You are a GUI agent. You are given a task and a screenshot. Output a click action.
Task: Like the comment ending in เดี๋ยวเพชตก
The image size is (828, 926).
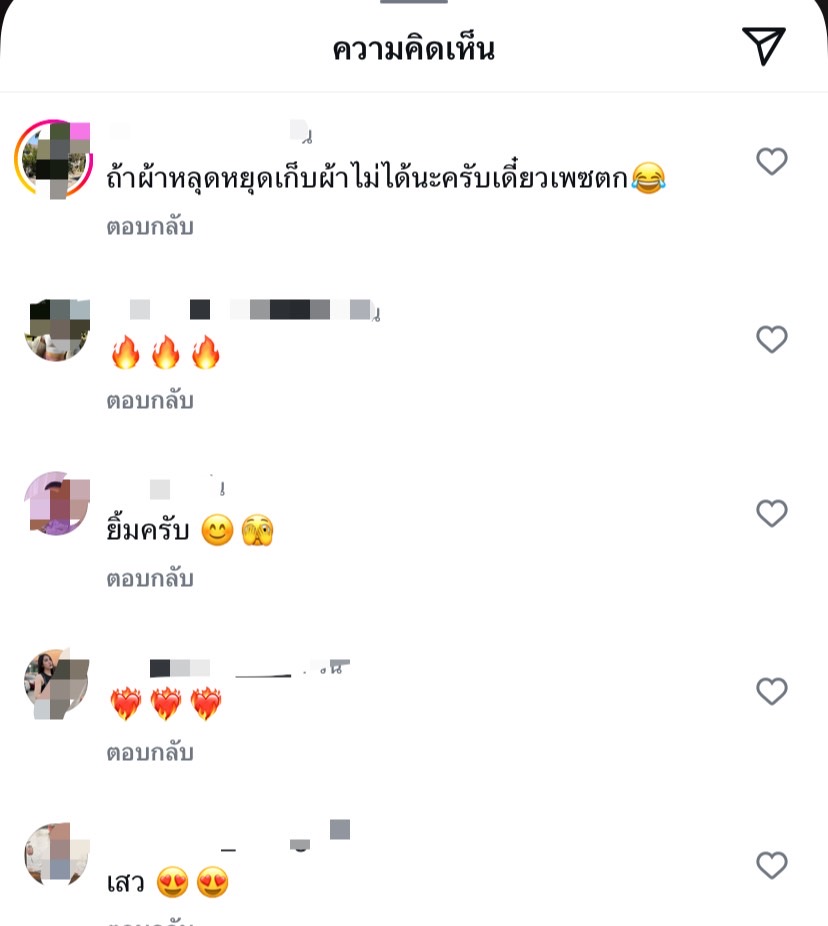click(x=771, y=161)
